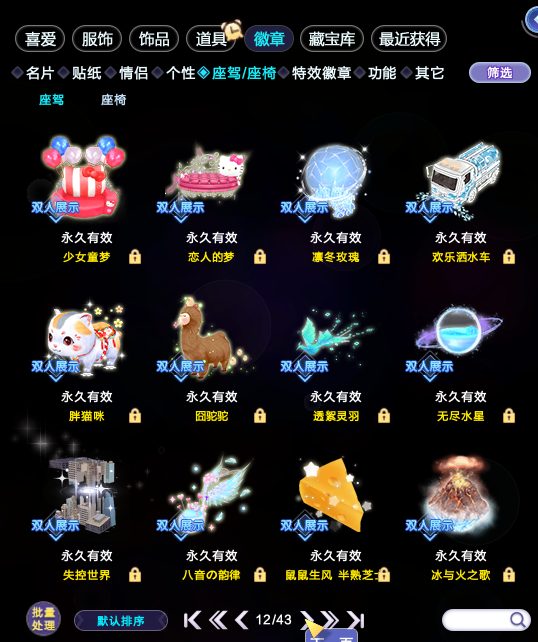The height and width of the screenshot is (642, 538).
Task: Jump to the last page
Action: point(356,620)
